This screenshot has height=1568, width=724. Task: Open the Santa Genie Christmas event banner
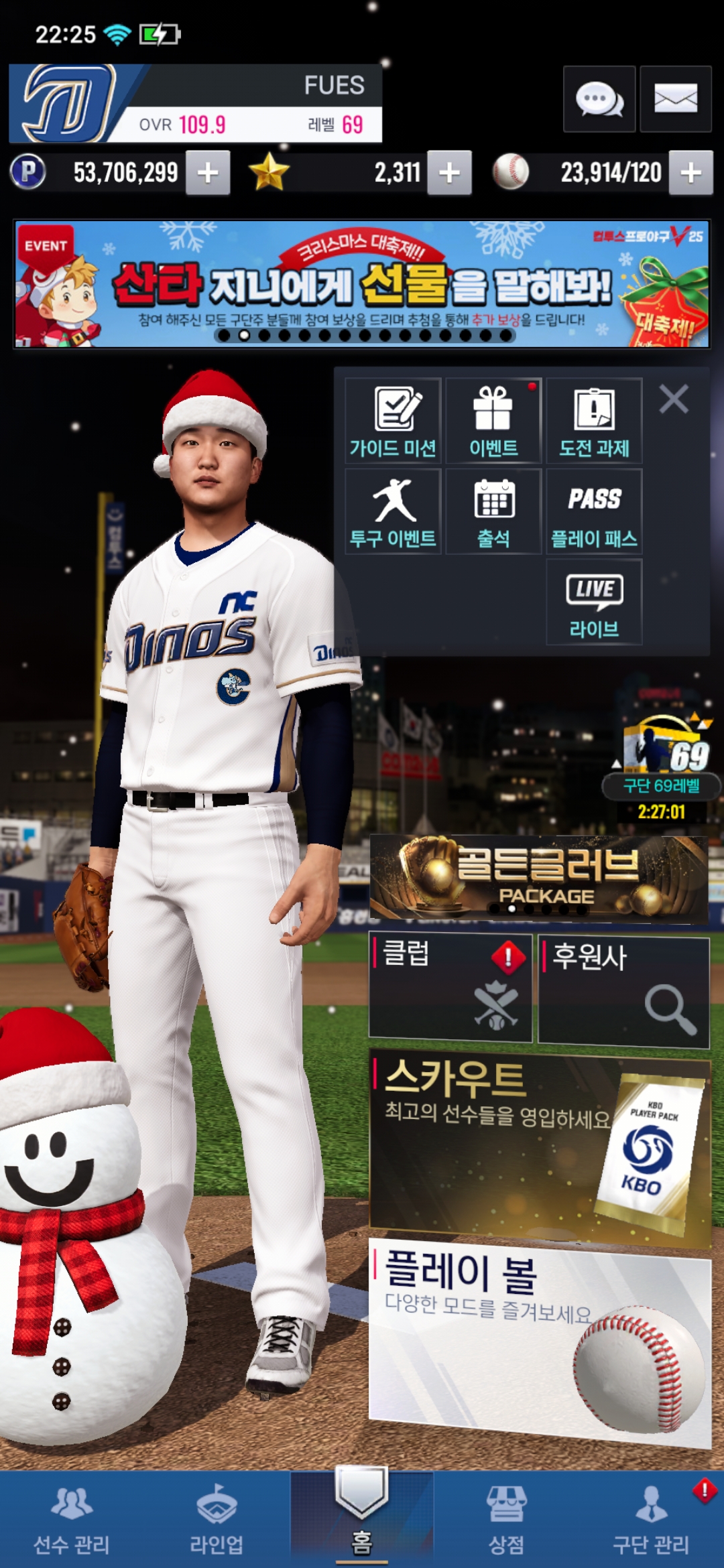362,284
